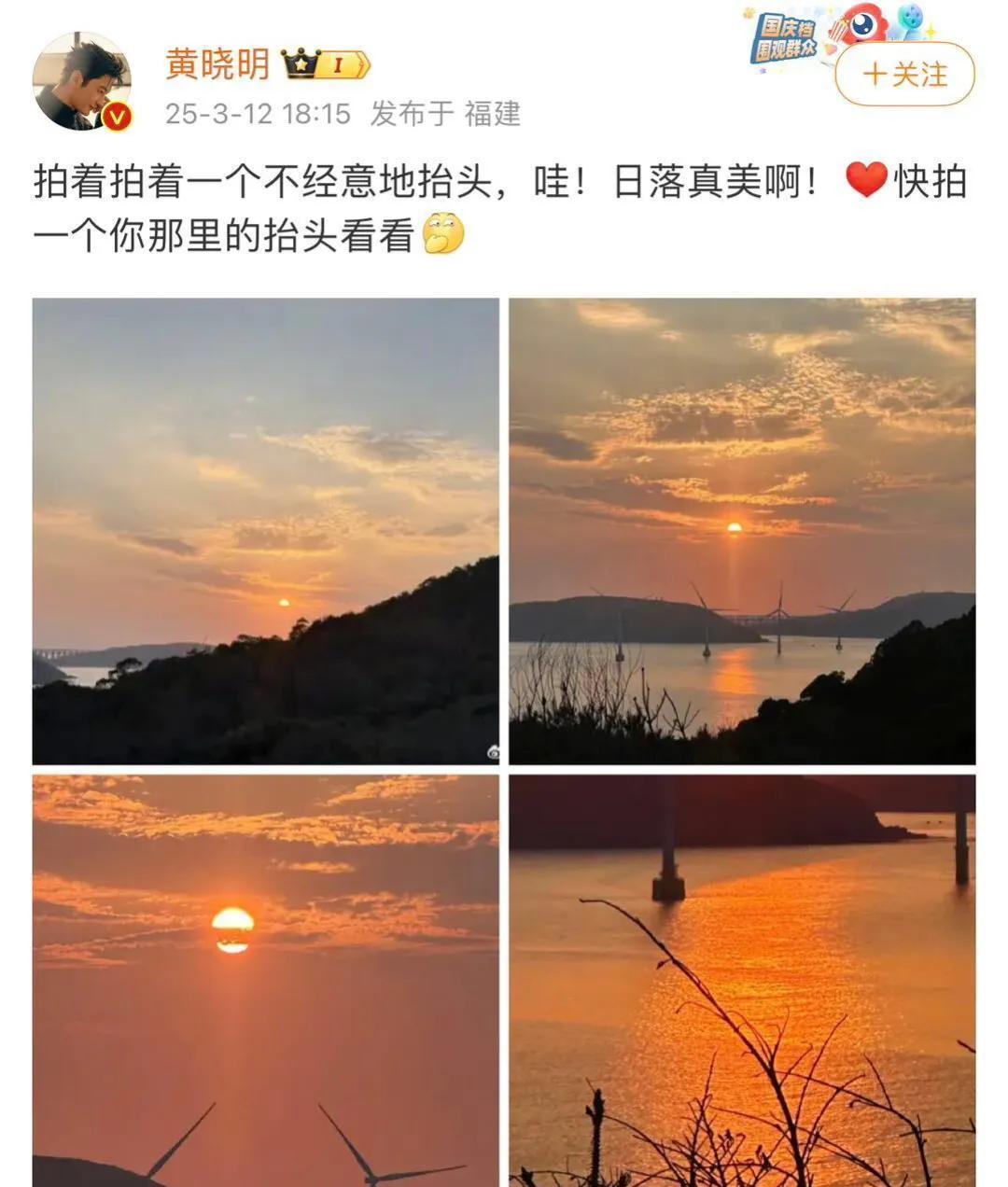Viewport: 1008px width, 1187px height.
Task: Open the sunset over hillside photo
Action: [x=266, y=531]
